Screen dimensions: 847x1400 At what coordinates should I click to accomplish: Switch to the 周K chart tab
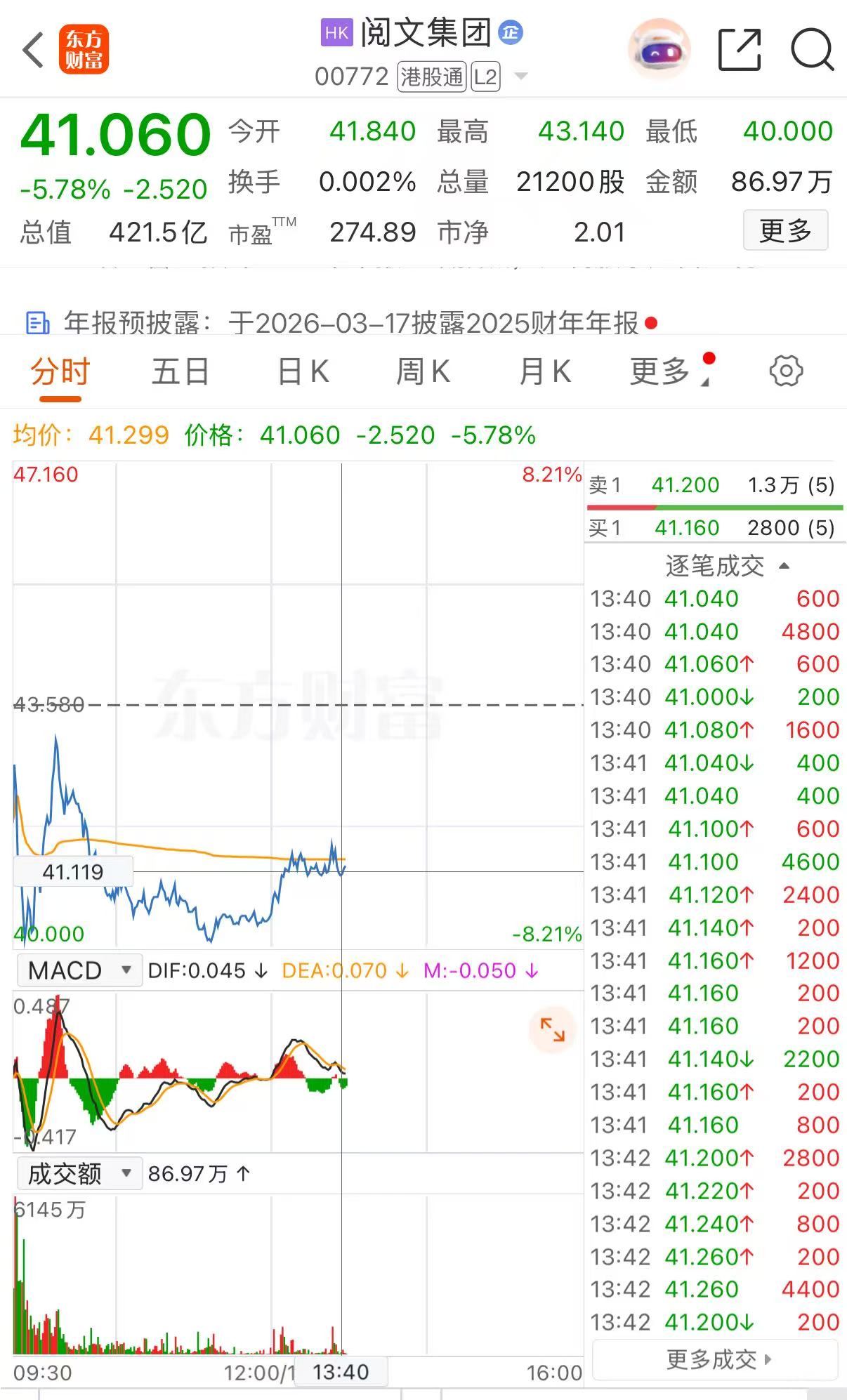(x=423, y=372)
